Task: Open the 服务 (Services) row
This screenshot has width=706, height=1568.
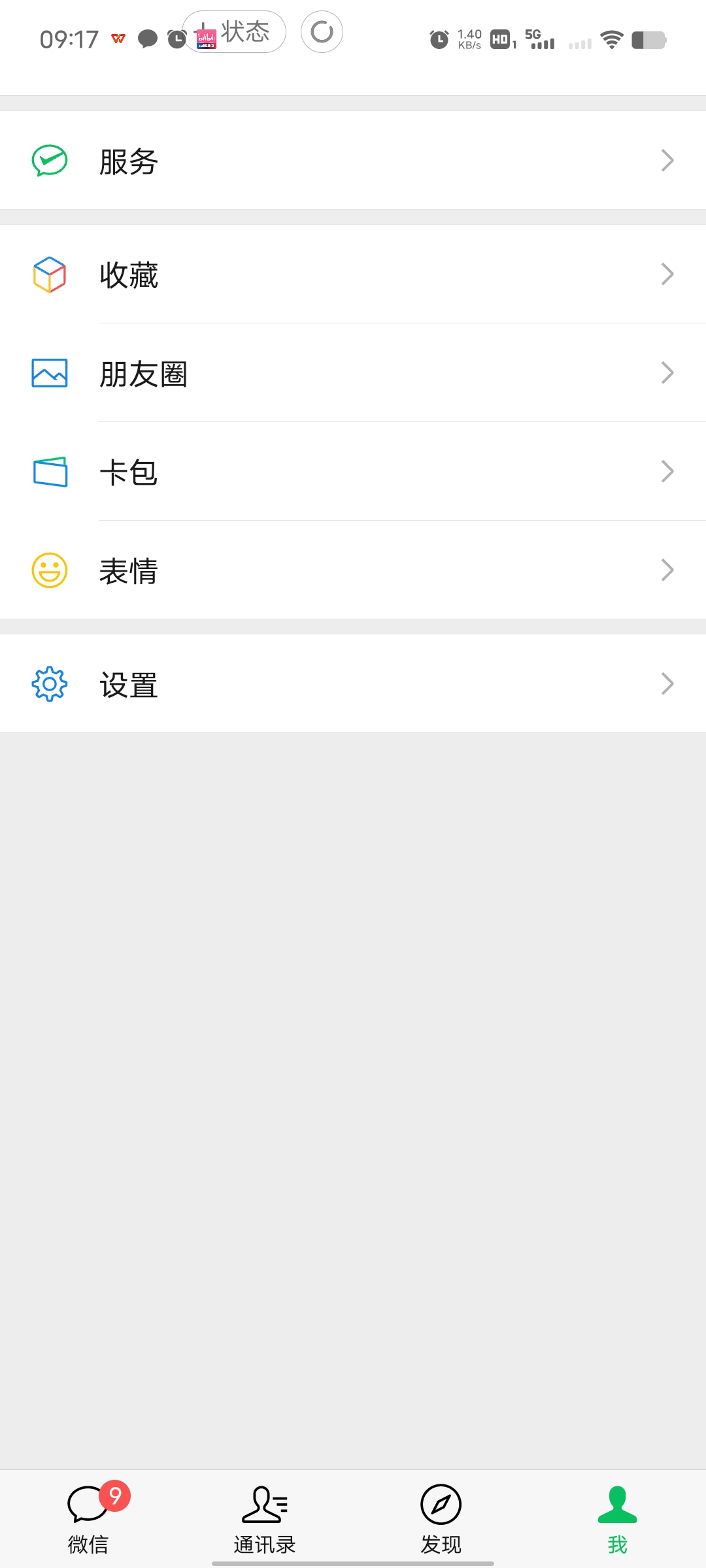Action: point(353,161)
